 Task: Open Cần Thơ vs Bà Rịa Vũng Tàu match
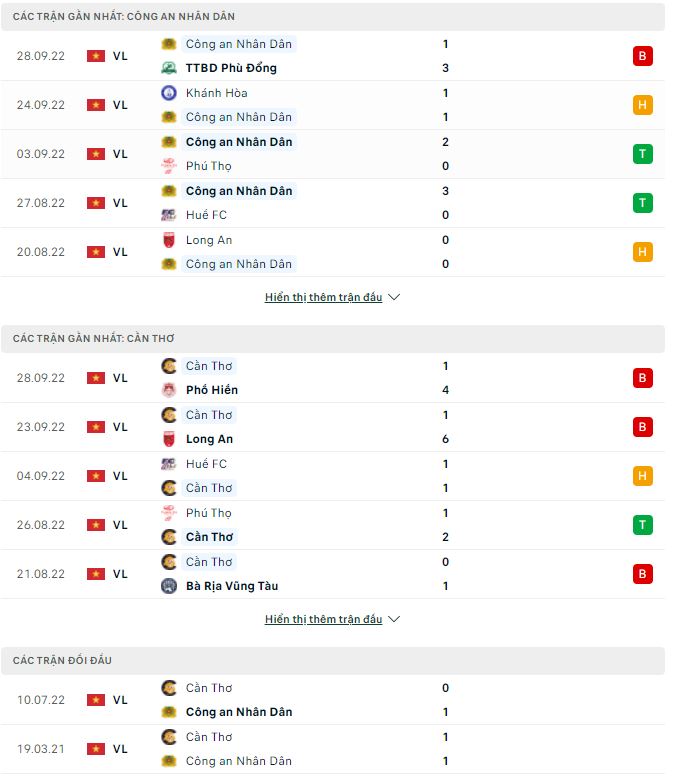click(300, 574)
